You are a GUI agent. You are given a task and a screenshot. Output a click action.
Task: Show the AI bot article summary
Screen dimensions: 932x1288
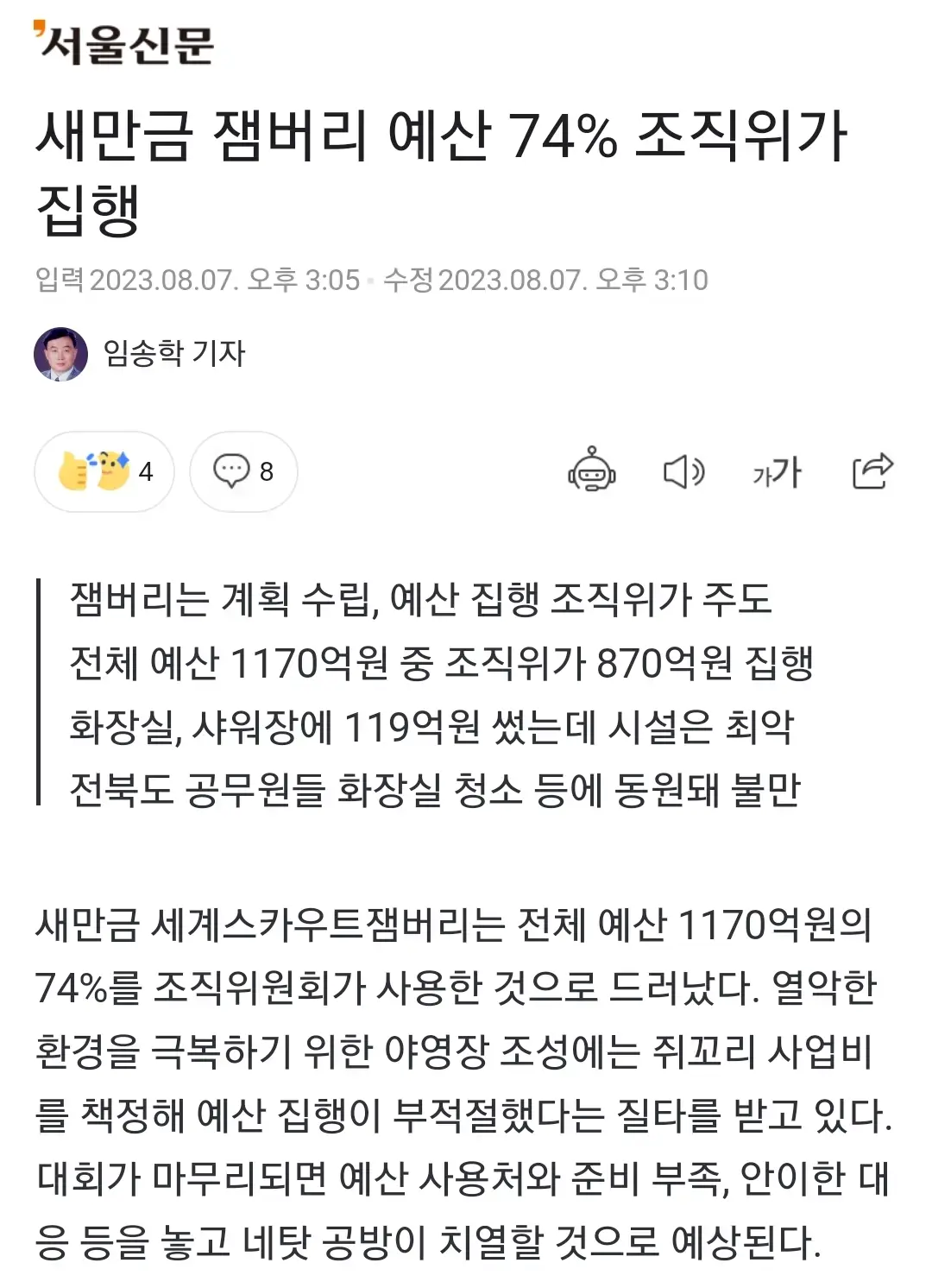[x=592, y=470]
